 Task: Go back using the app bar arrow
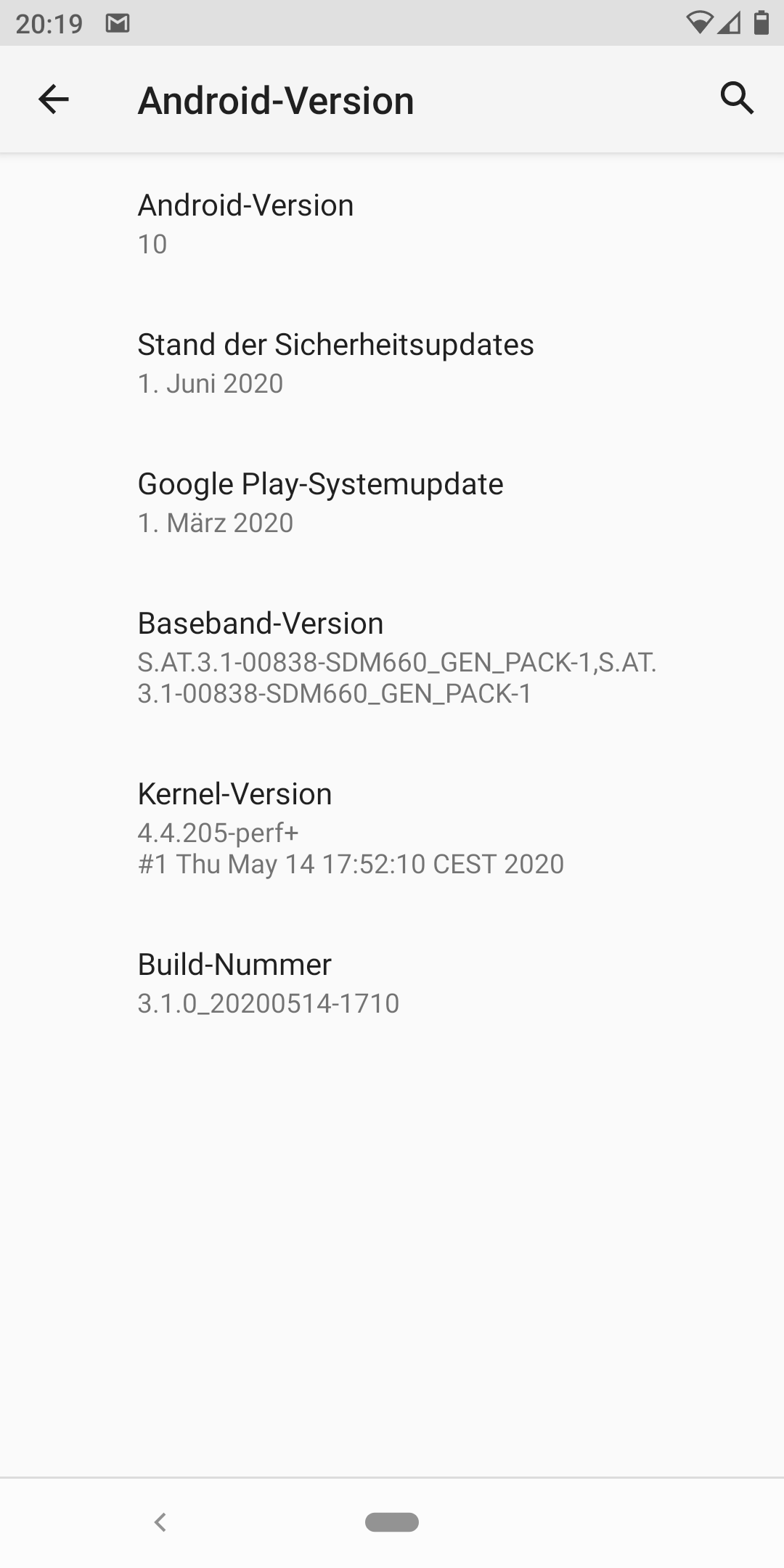(54, 99)
